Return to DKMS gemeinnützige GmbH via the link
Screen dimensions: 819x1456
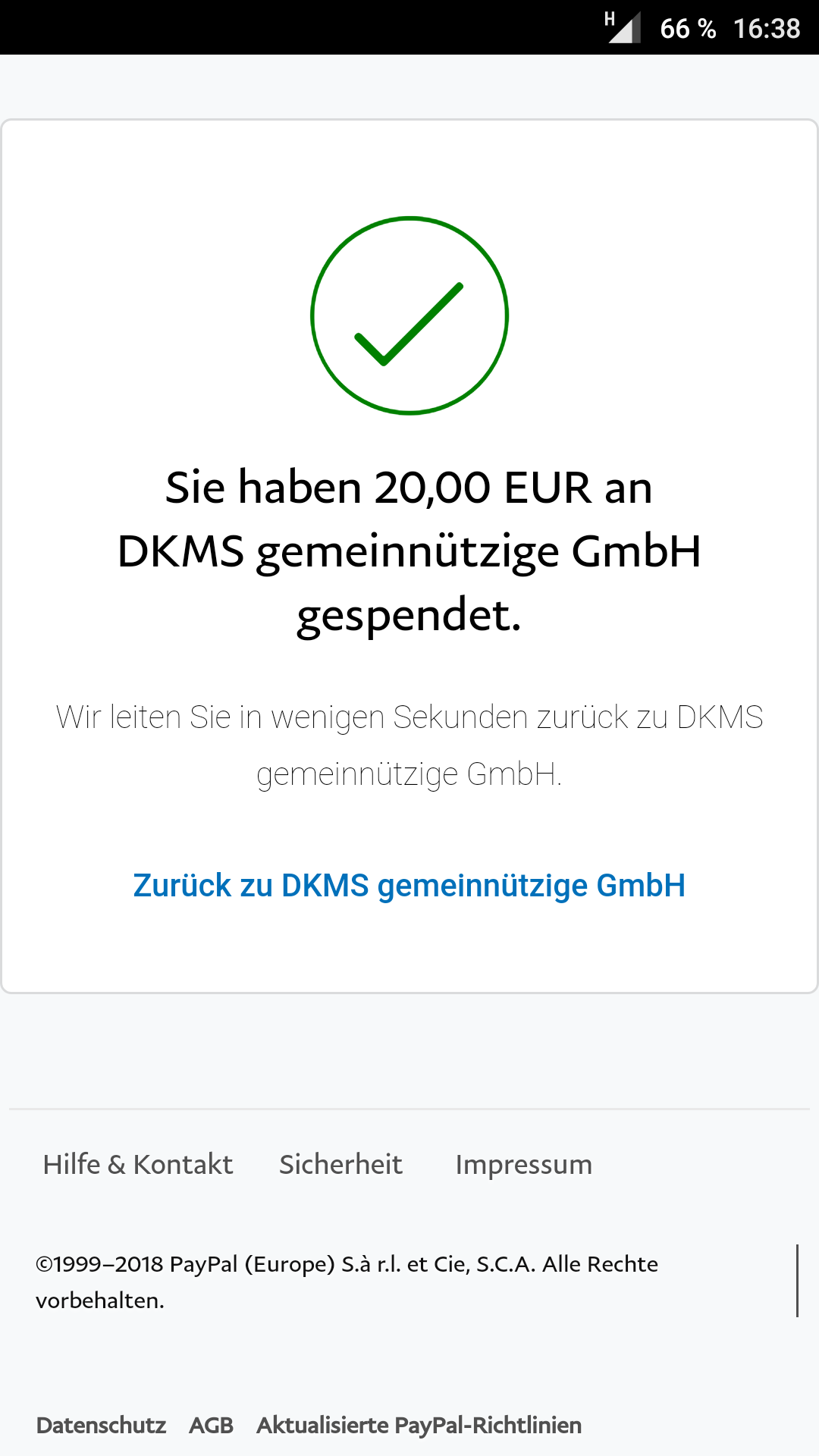[409, 886]
